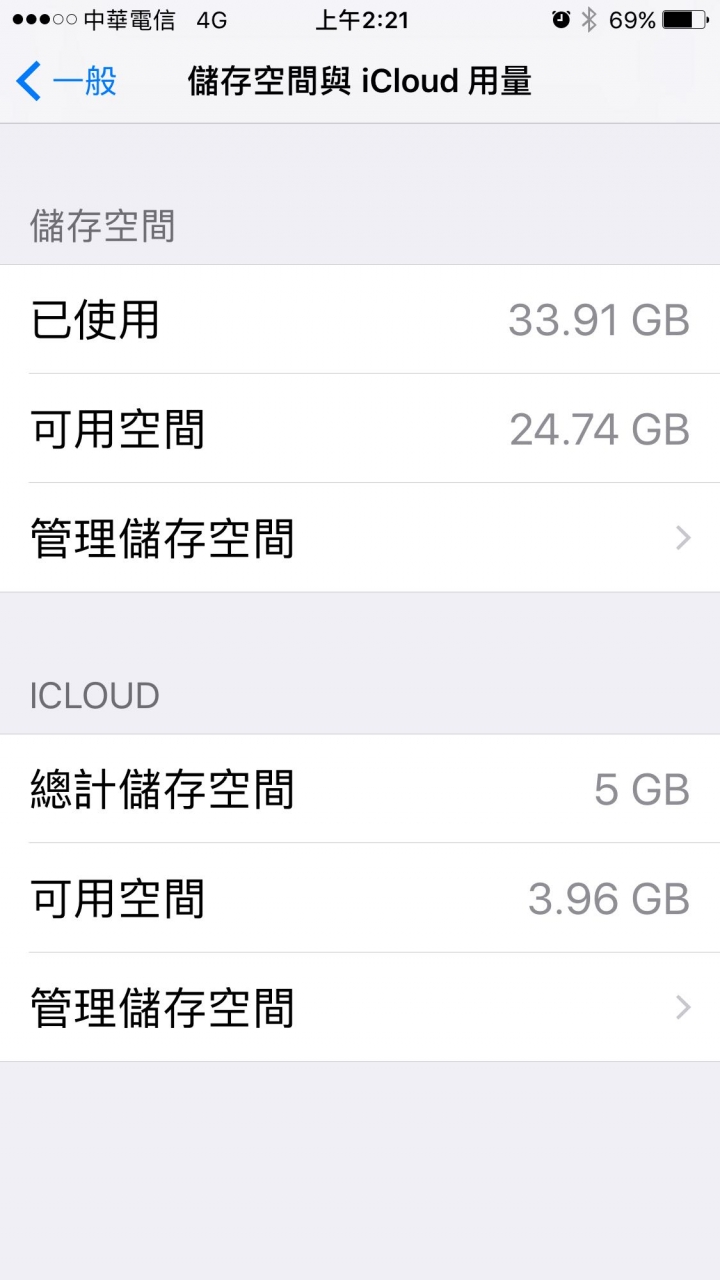The height and width of the screenshot is (1280, 720).
Task: Open 管理儲存空間 under 儲存空間 section
Action: point(360,538)
